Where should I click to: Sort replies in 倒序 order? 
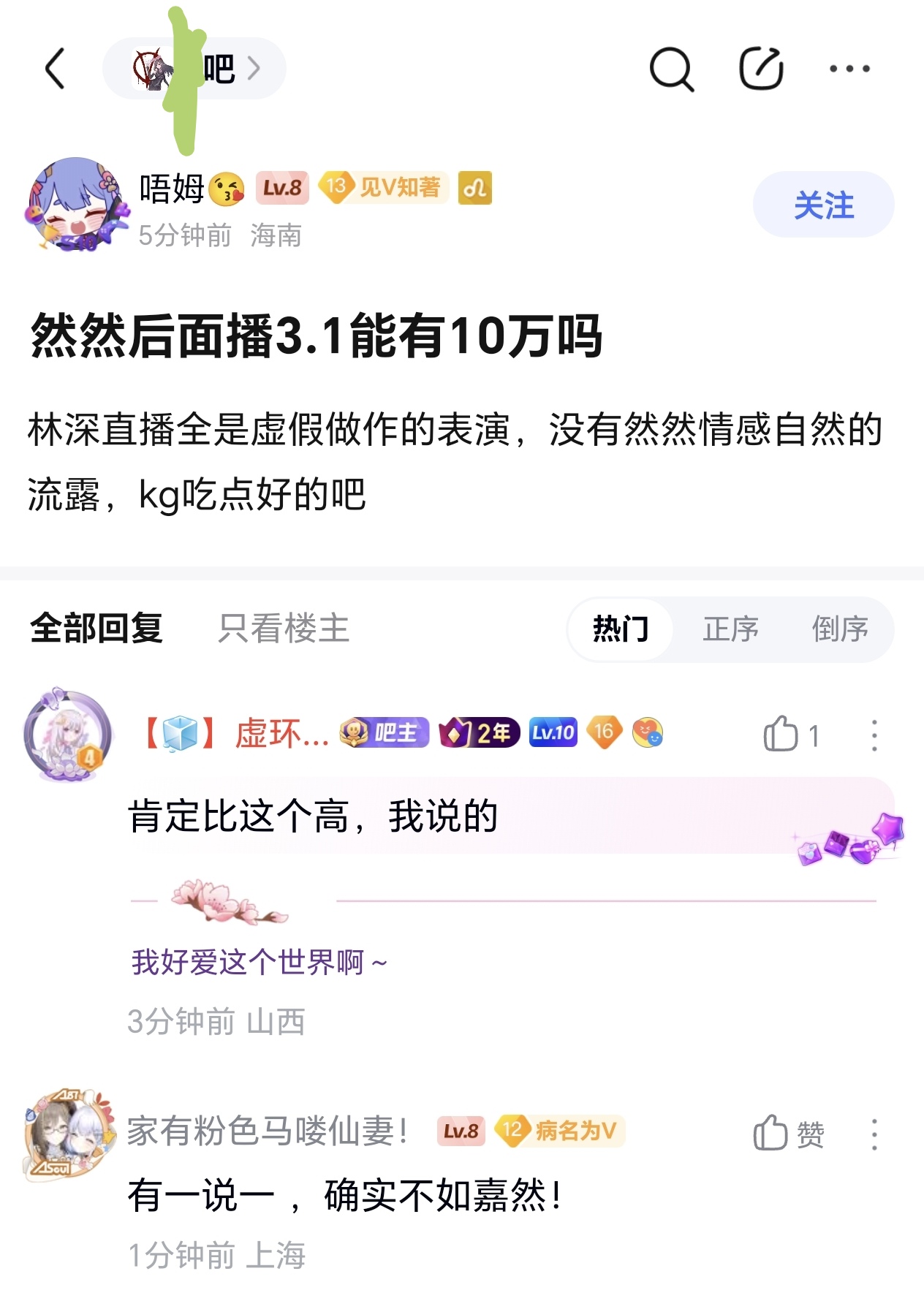coord(840,629)
